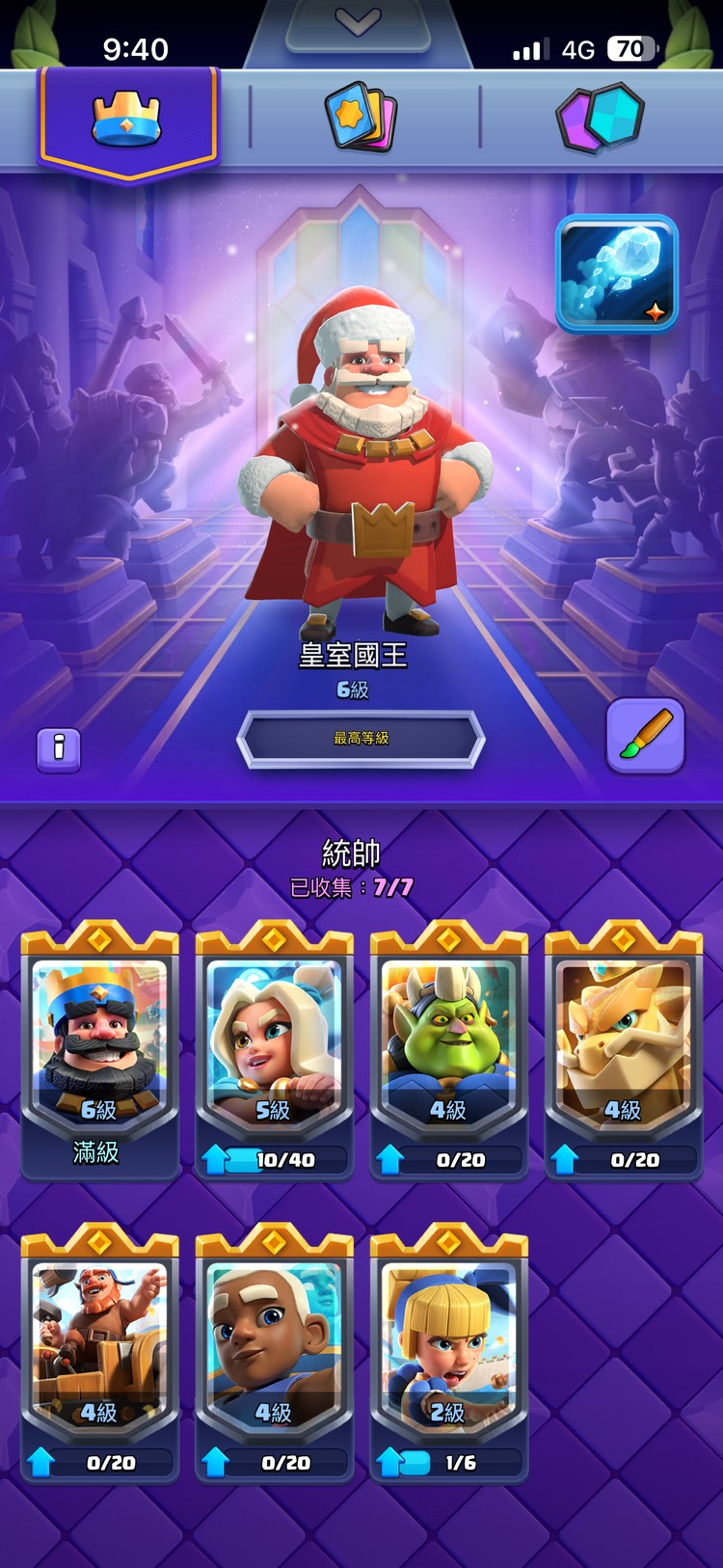Collapse panel with top chevron
723x1568 pixels.
pos(358,21)
